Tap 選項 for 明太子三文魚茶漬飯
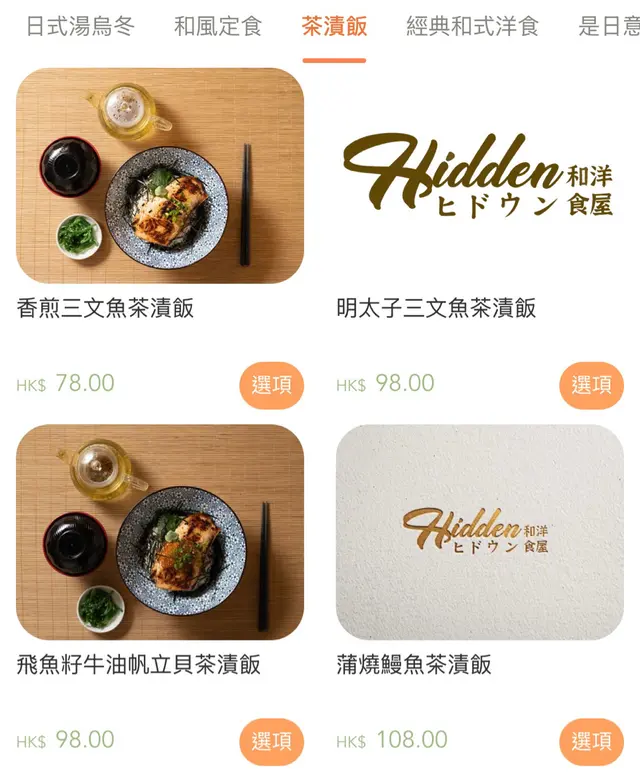This screenshot has width=640, height=780. click(x=591, y=385)
